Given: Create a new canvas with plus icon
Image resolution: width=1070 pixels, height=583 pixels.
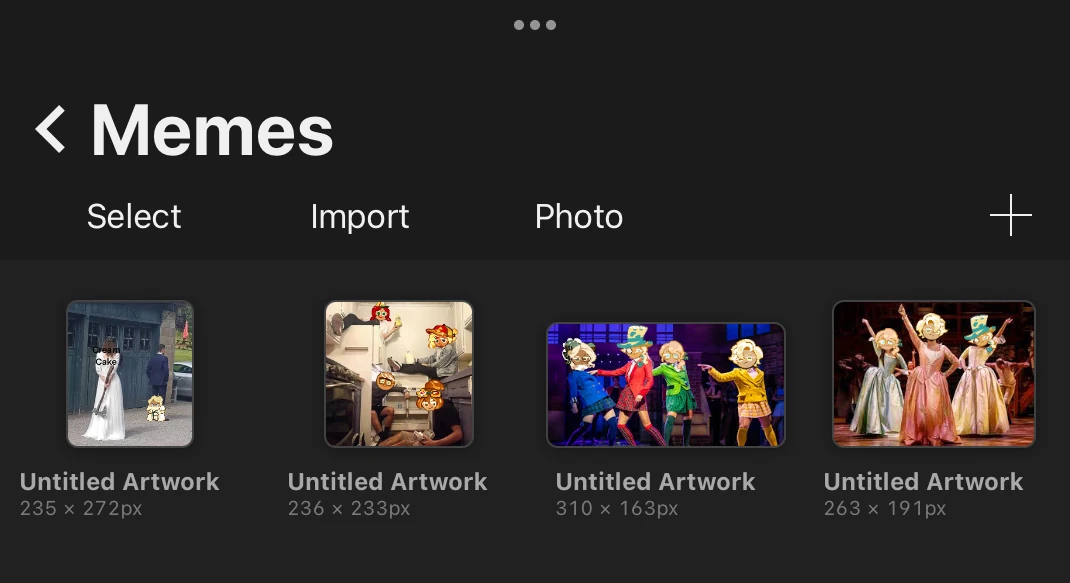Looking at the screenshot, I should coord(1010,215).
